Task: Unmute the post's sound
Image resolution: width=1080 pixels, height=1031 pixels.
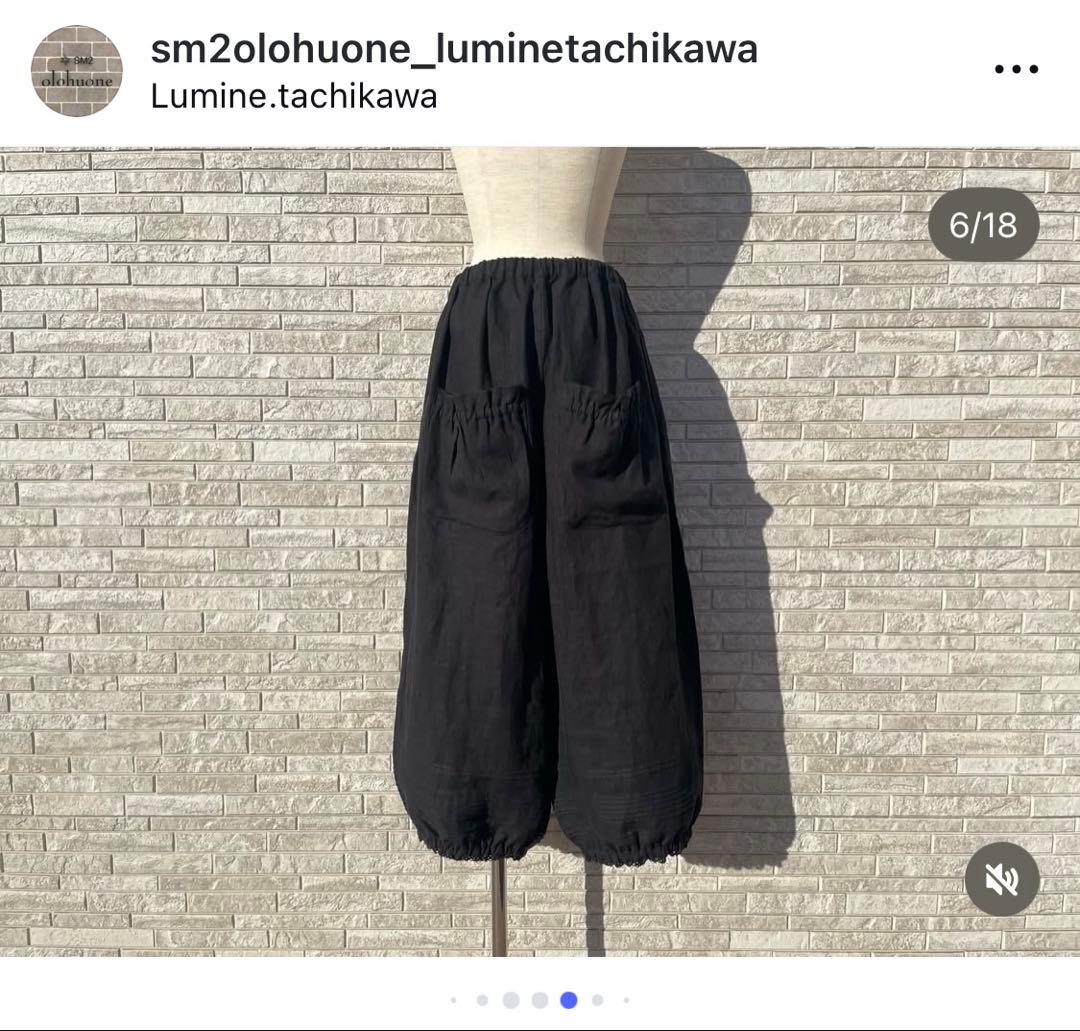Action: click(x=1002, y=879)
